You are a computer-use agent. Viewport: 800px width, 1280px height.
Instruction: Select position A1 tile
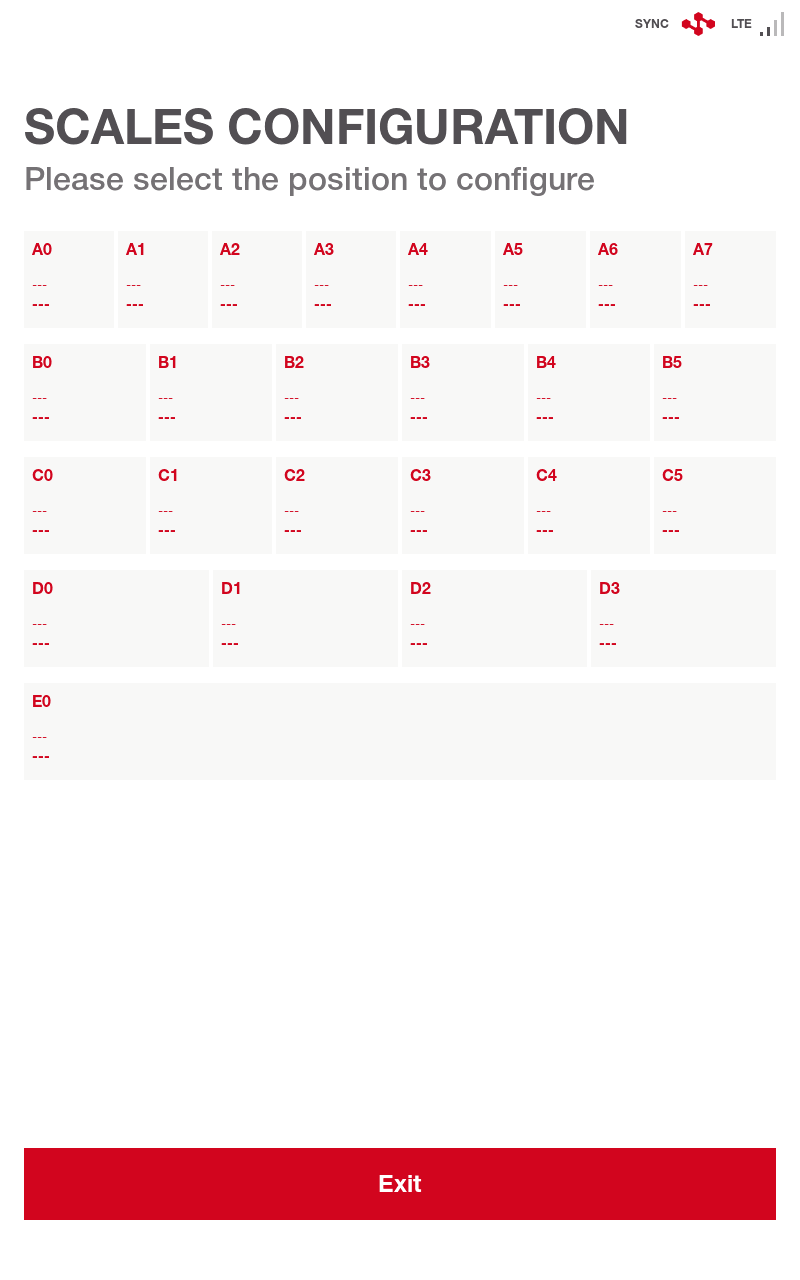click(x=163, y=279)
